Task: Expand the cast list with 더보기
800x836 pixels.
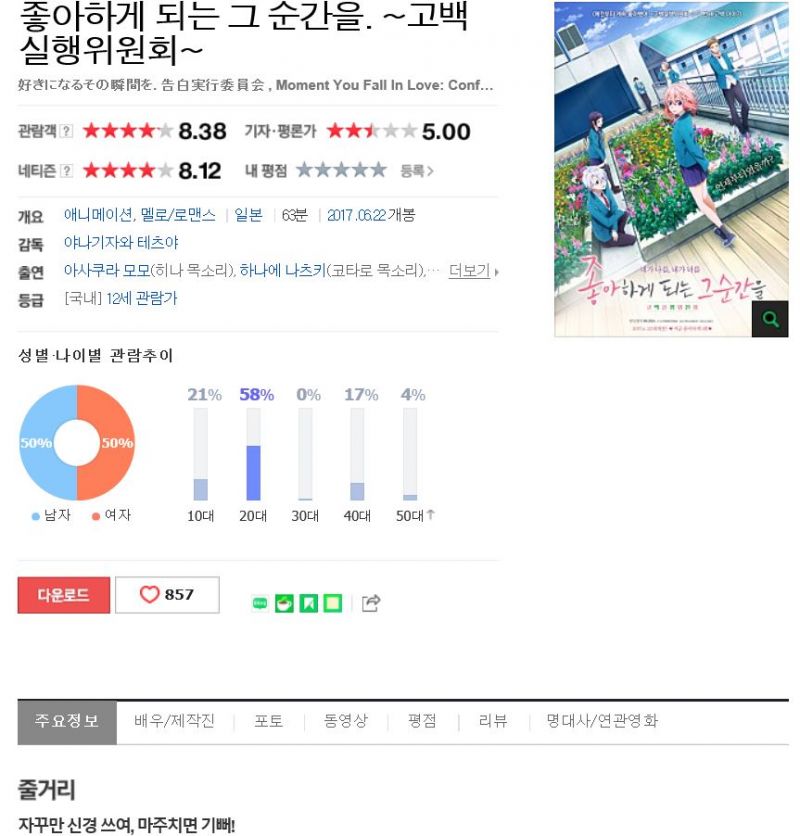Action: (472, 271)
